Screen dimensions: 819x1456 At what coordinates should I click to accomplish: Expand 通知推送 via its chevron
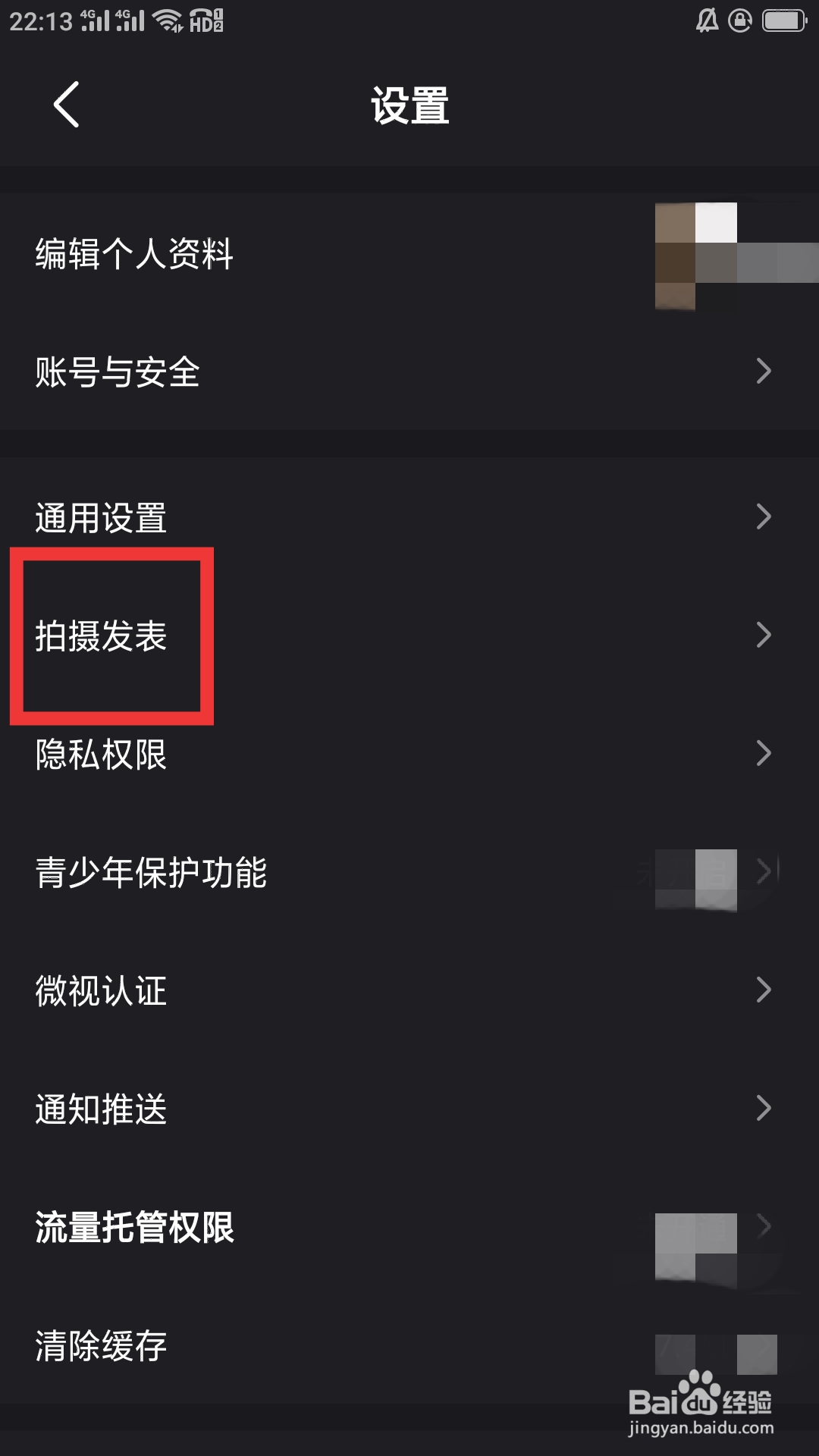(764, 1109)
